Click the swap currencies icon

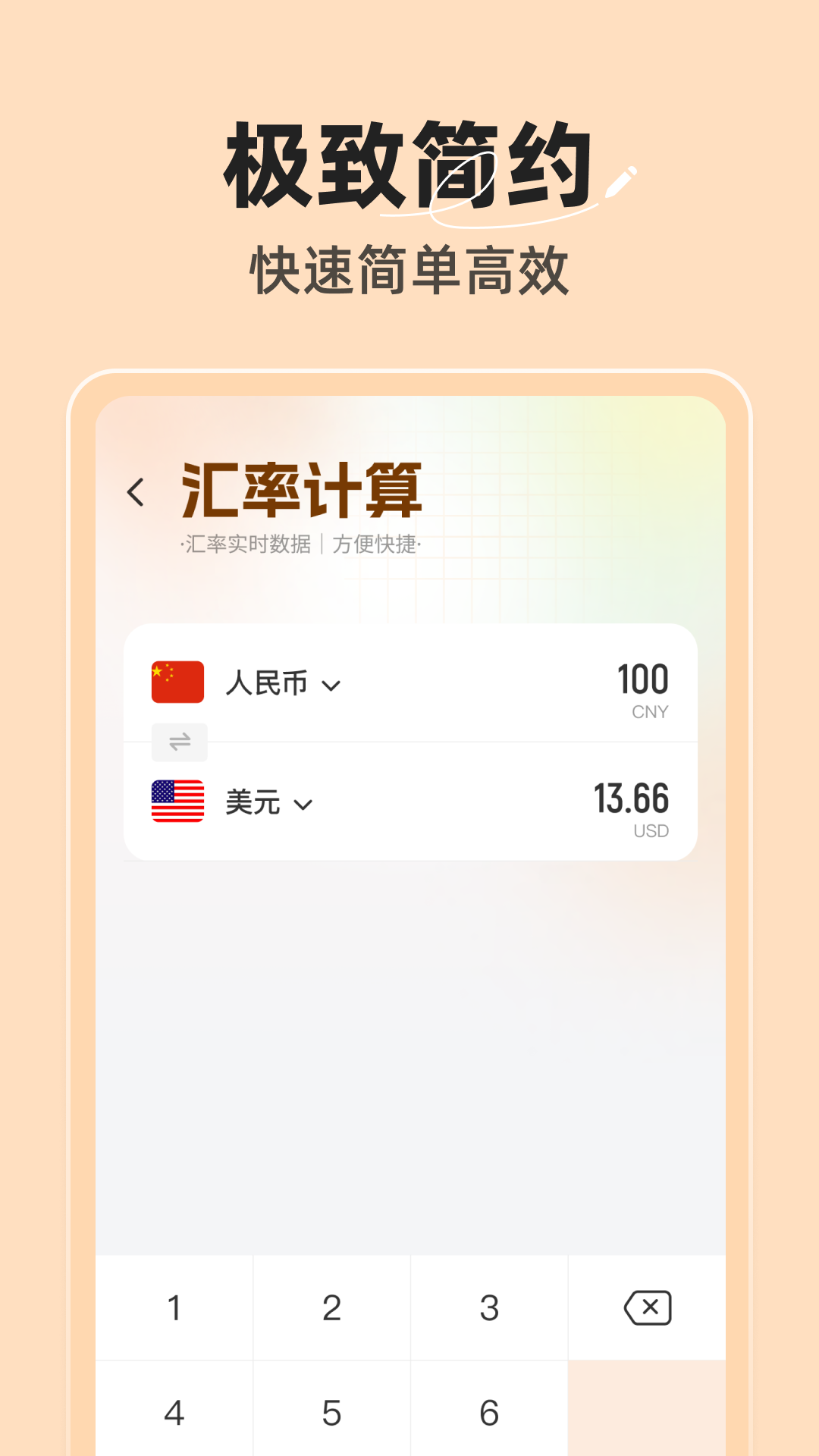coord(180,742)
